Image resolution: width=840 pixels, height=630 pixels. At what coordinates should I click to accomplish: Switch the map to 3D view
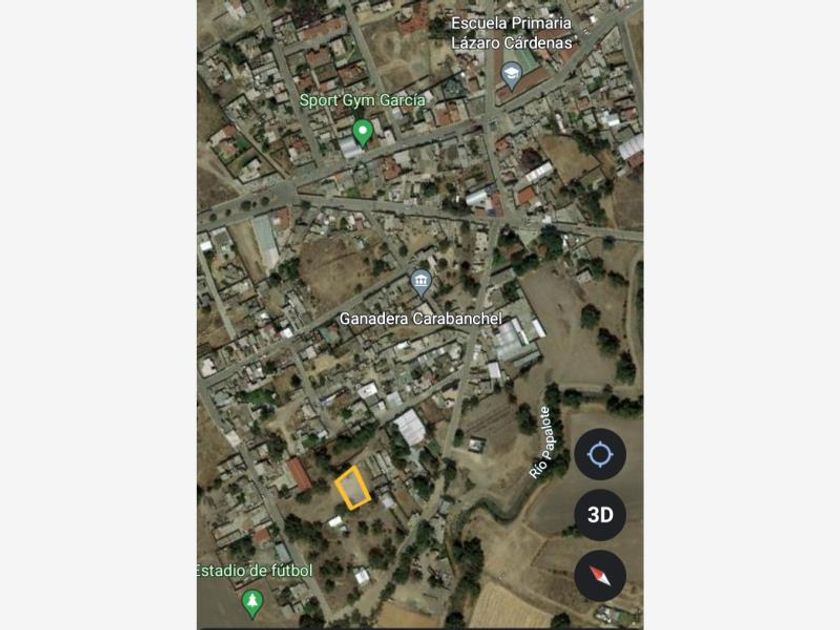(x=600, y=515)
